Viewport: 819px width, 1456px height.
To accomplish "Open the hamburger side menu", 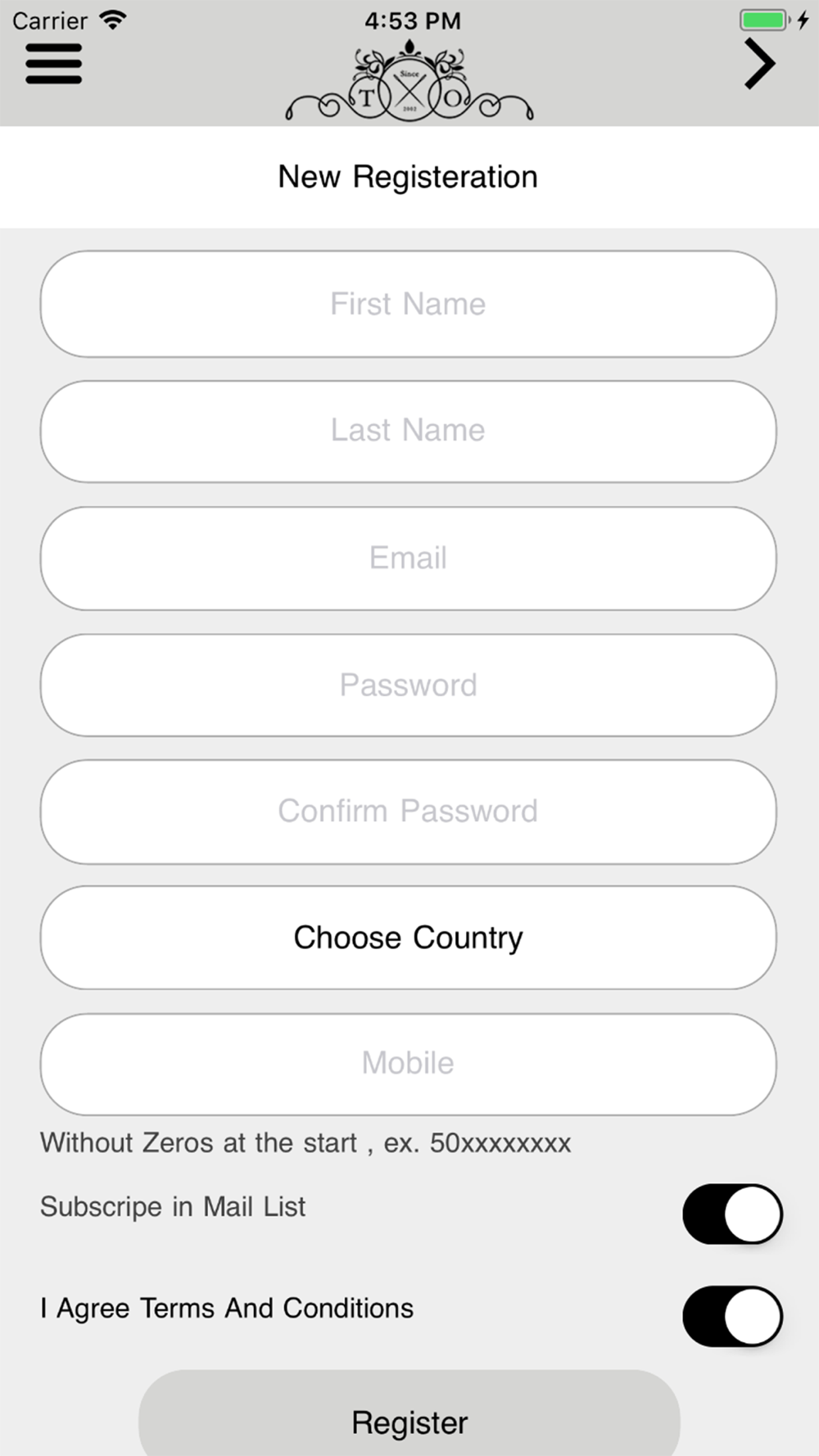I will point(54,64).
